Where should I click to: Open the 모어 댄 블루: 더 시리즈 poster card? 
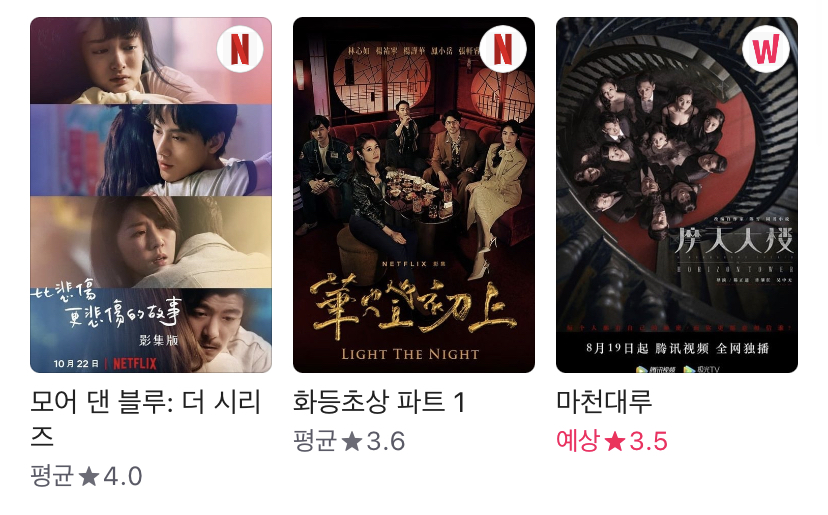pos(151,195)
